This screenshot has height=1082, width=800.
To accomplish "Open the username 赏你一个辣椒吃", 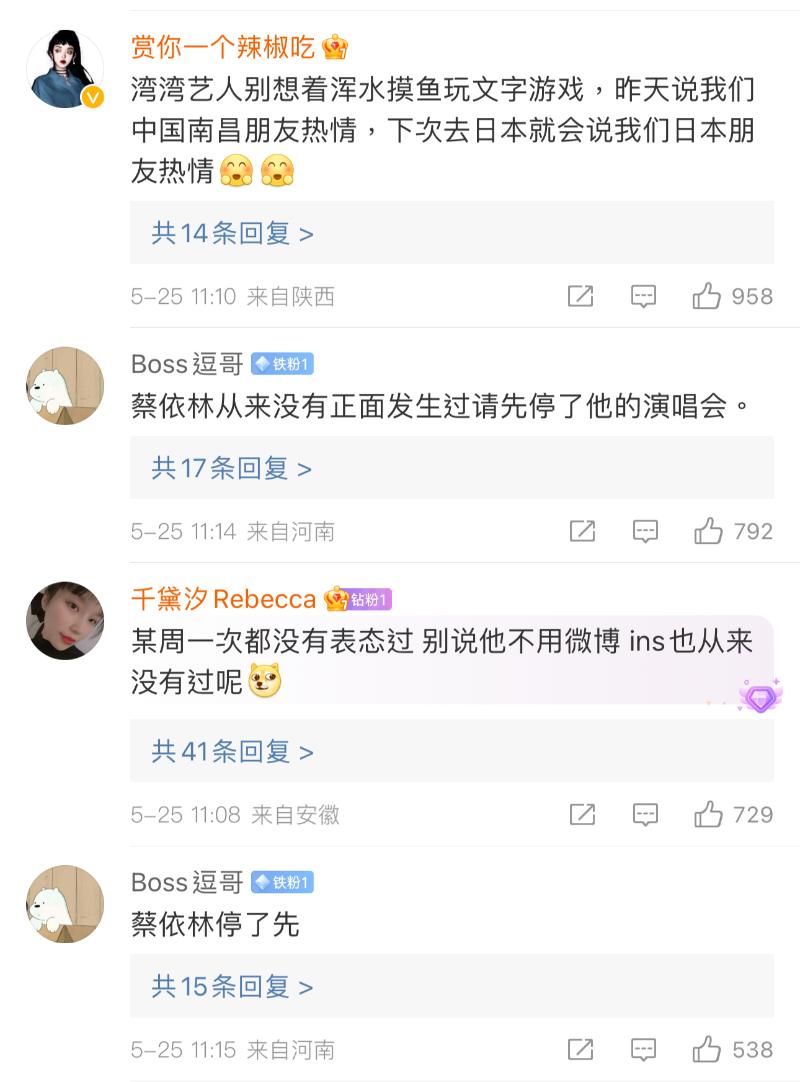I will pos(223,47).
